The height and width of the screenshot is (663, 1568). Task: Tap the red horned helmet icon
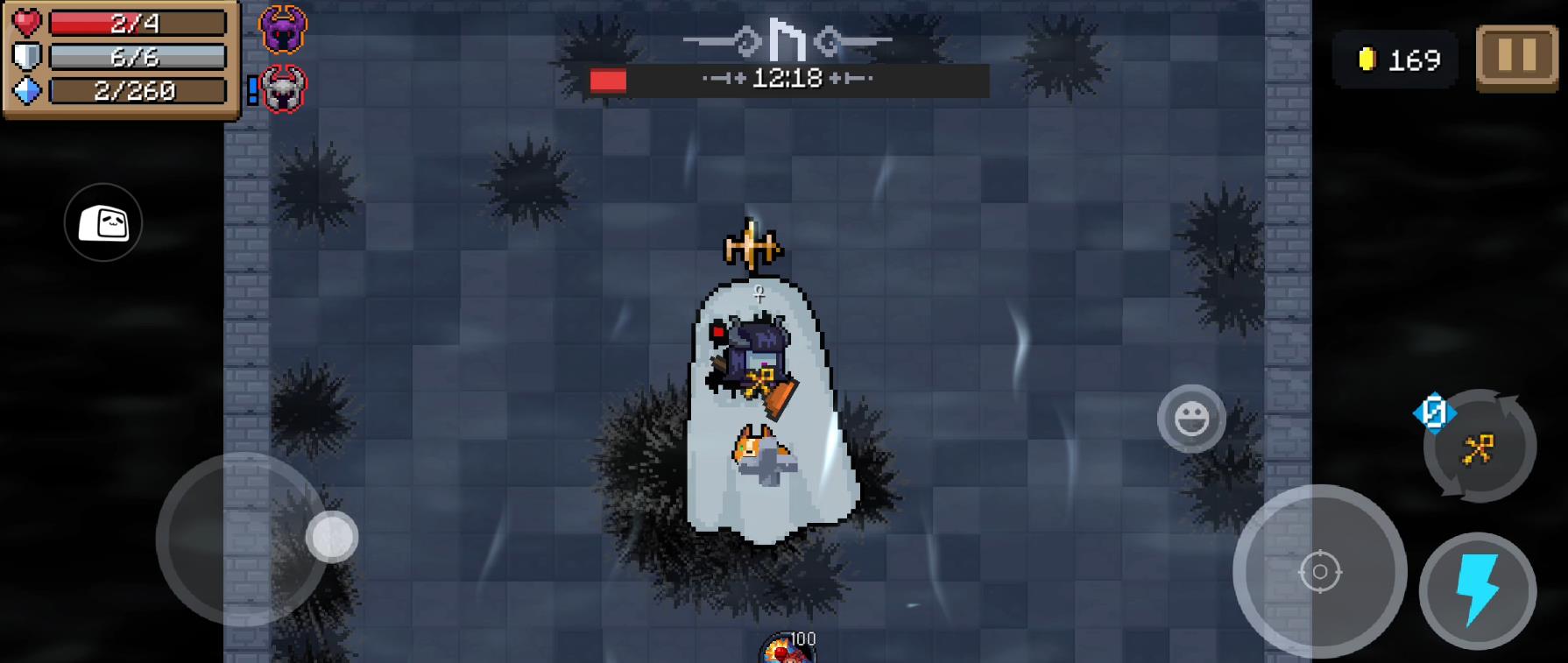(x=284, y=89)
